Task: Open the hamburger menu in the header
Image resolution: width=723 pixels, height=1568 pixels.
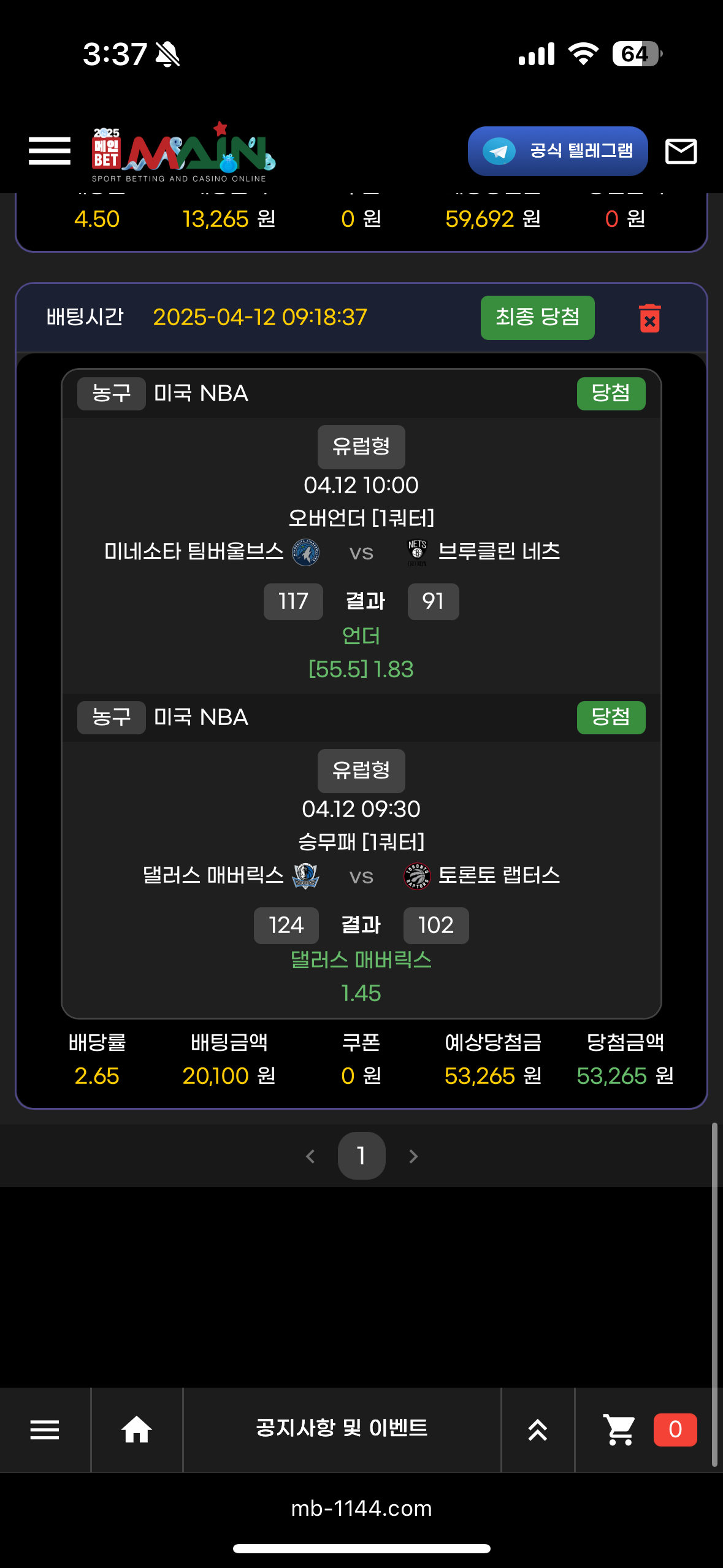Action: (x=50, y=151)
